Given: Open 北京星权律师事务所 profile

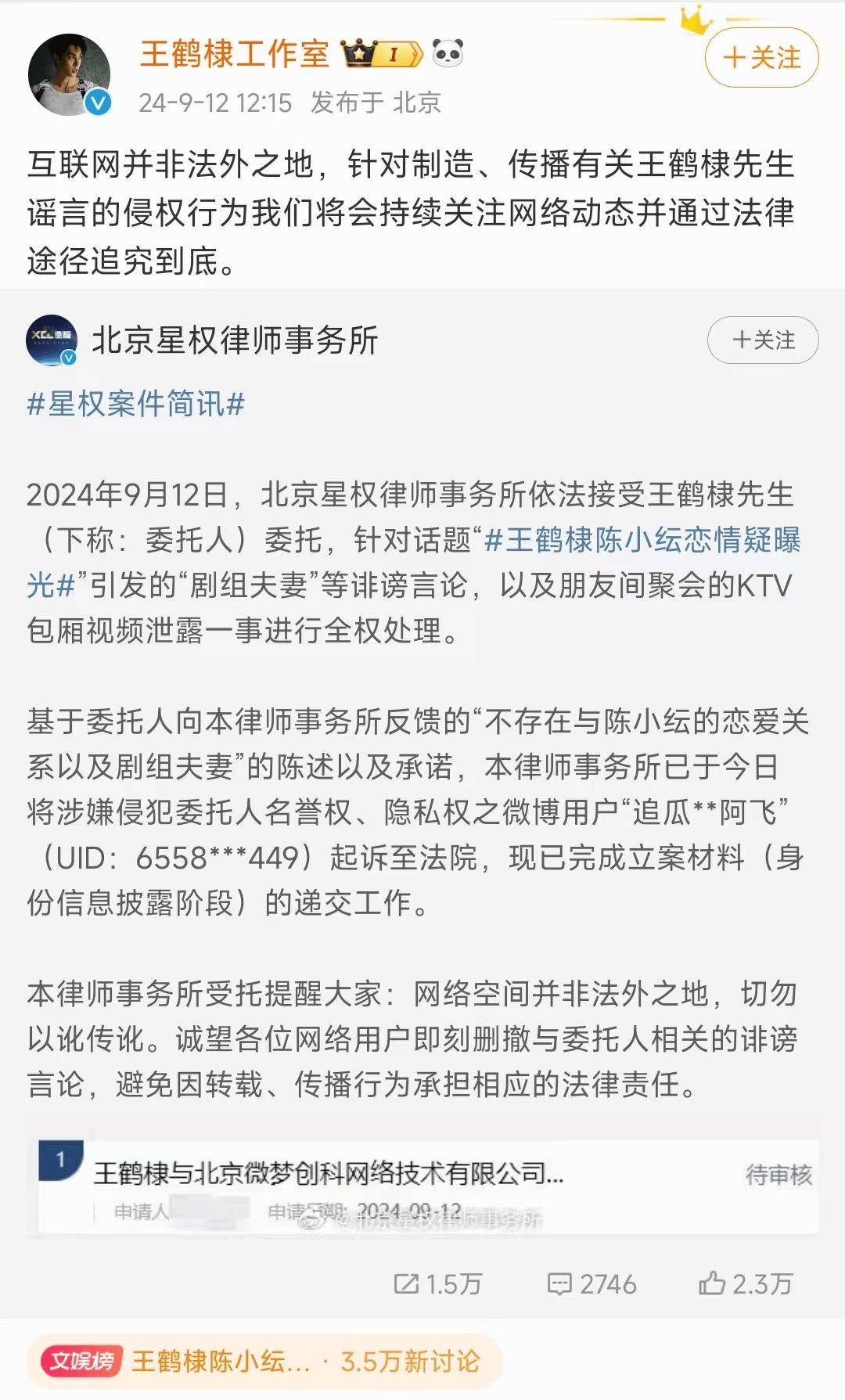Looking at the screenshot, I should pos(235,340).
